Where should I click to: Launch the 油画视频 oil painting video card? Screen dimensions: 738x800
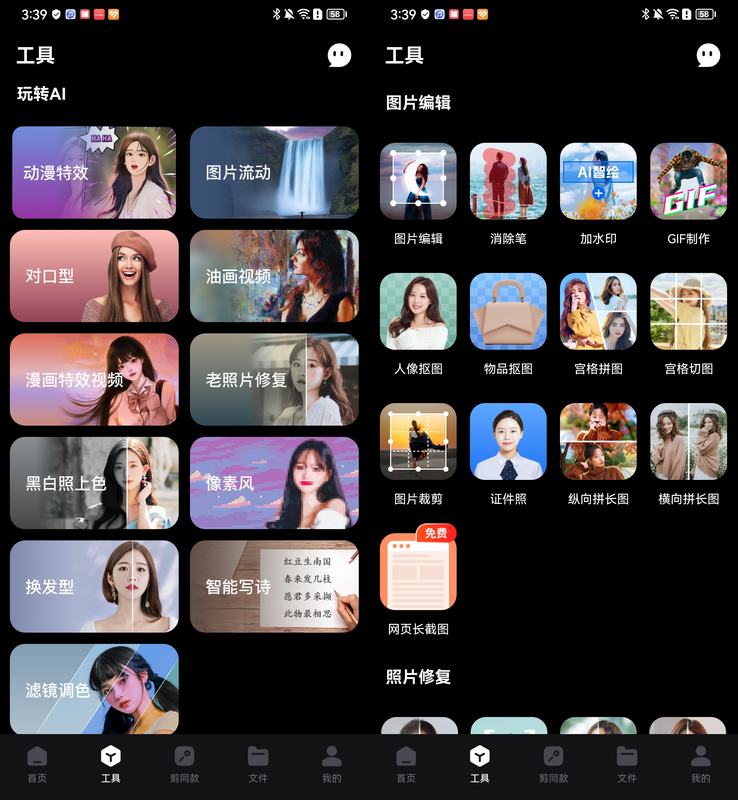[274, 276]
